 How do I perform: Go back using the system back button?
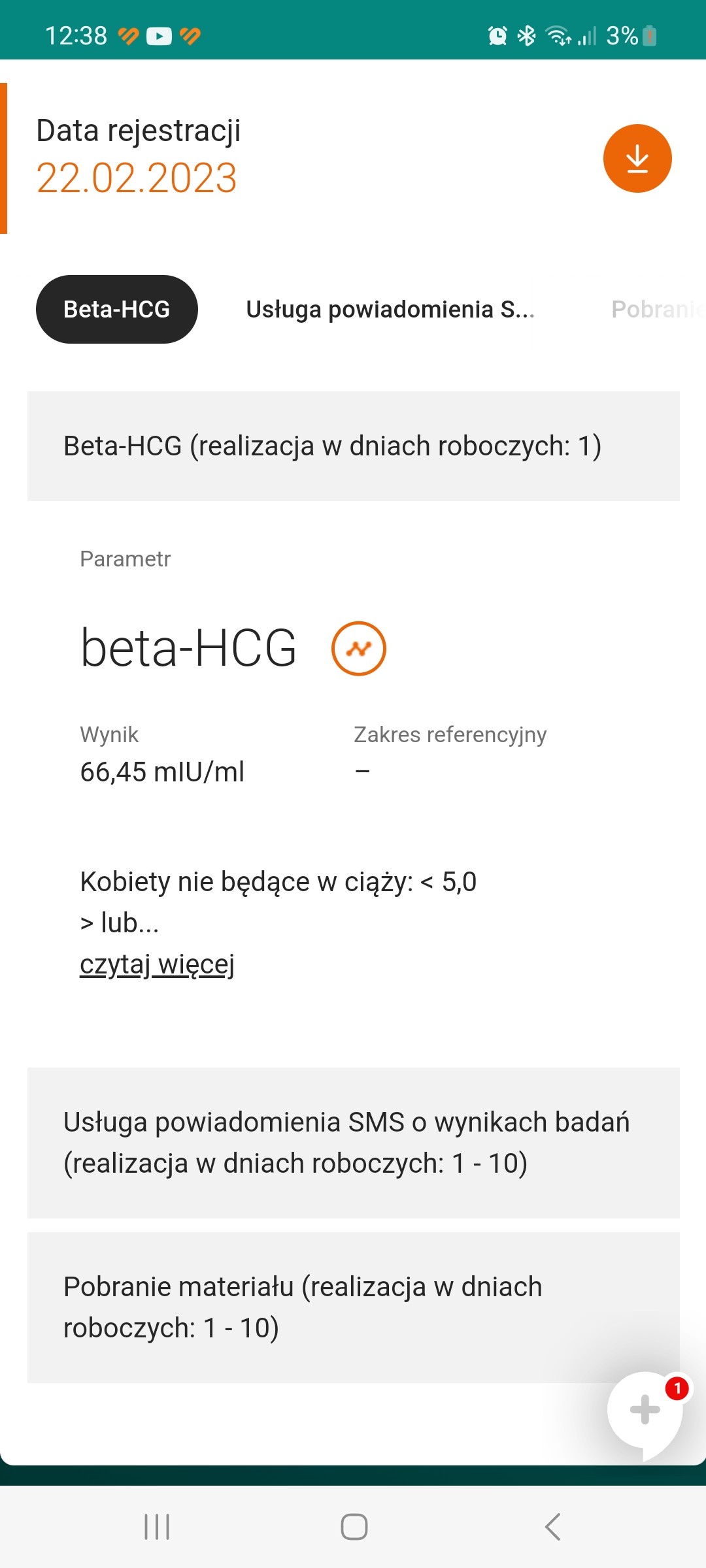click(552, 1527)
